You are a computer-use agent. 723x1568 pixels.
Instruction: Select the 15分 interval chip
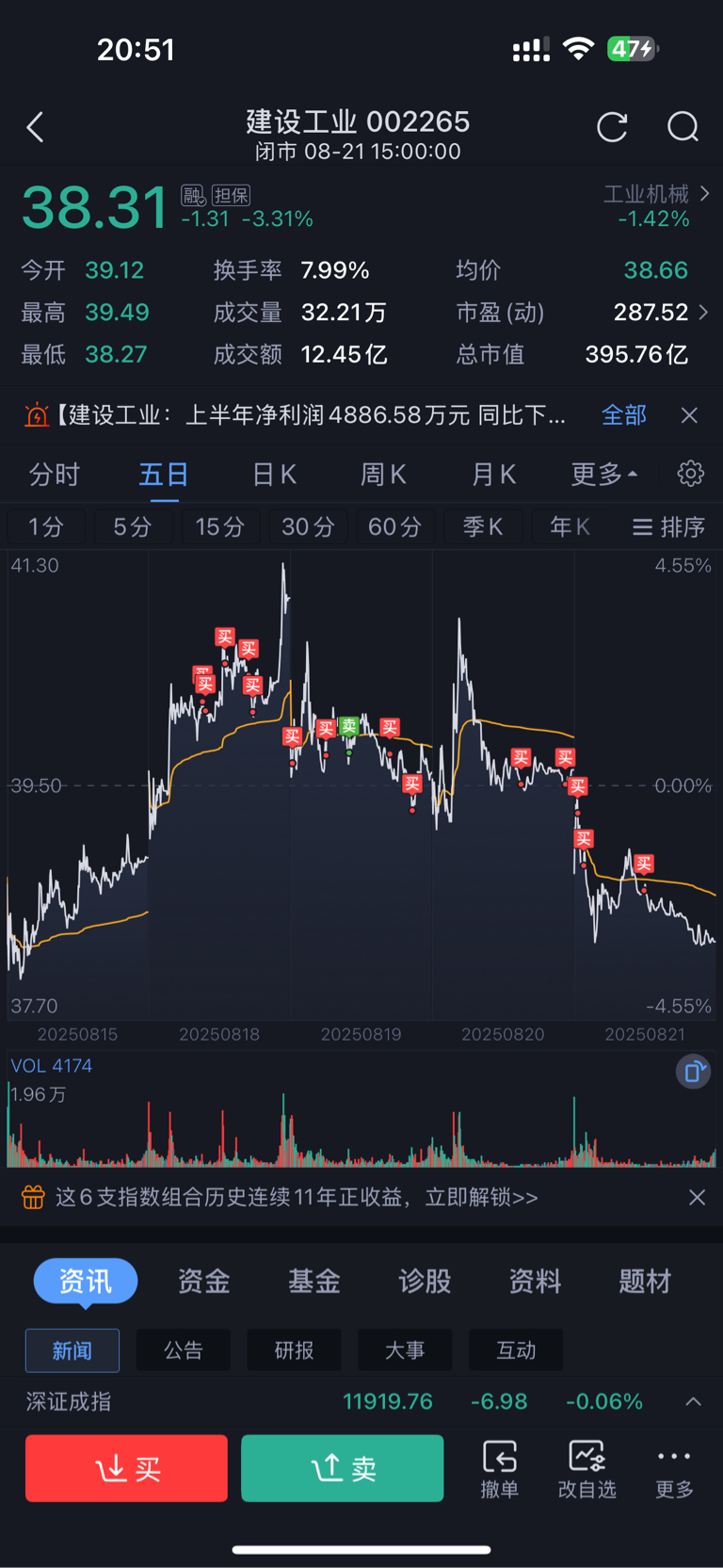(219, 527)
